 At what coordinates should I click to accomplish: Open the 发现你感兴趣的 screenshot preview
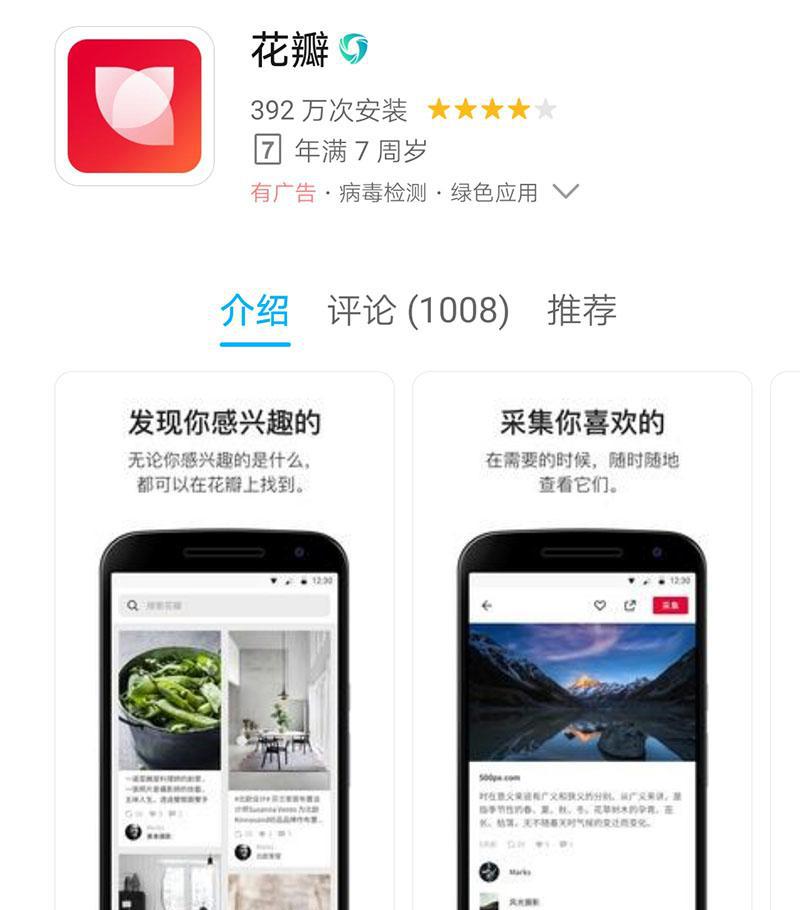pos(224,640)
